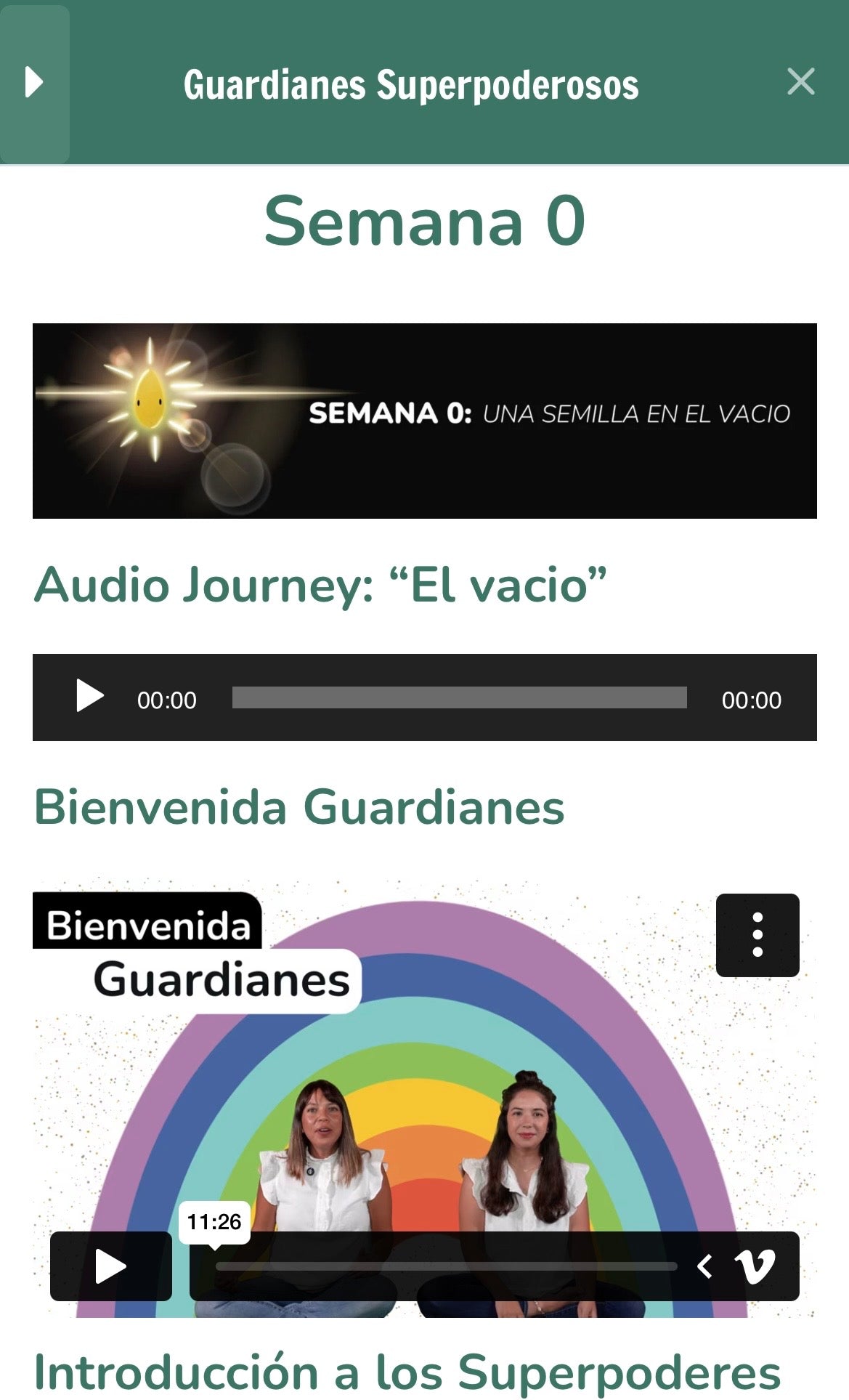Expand the side menu arrow
This screenshot has height=1400, width=849.
tap(34, 83)
